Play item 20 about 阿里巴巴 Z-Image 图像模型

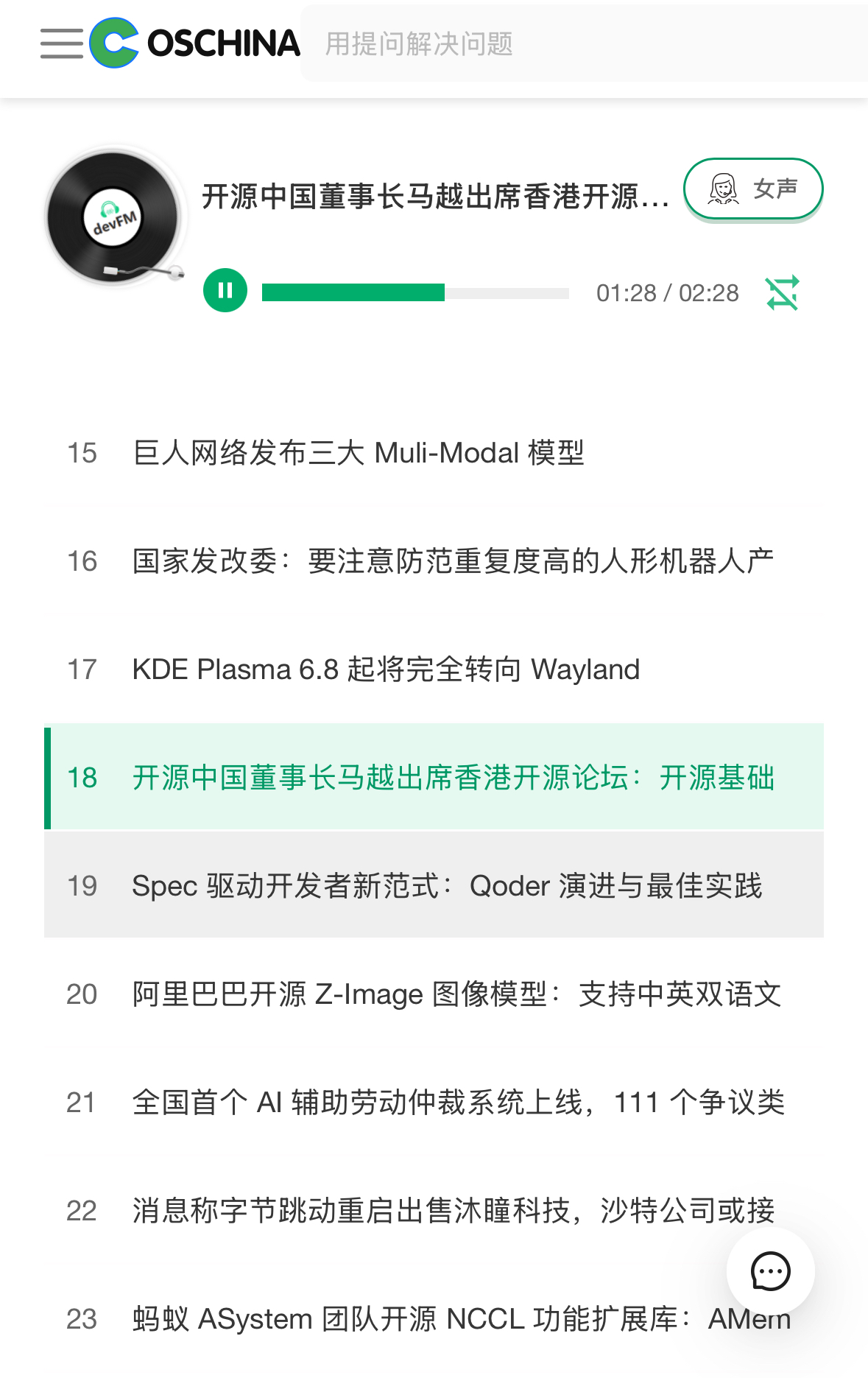click(456, 994)
